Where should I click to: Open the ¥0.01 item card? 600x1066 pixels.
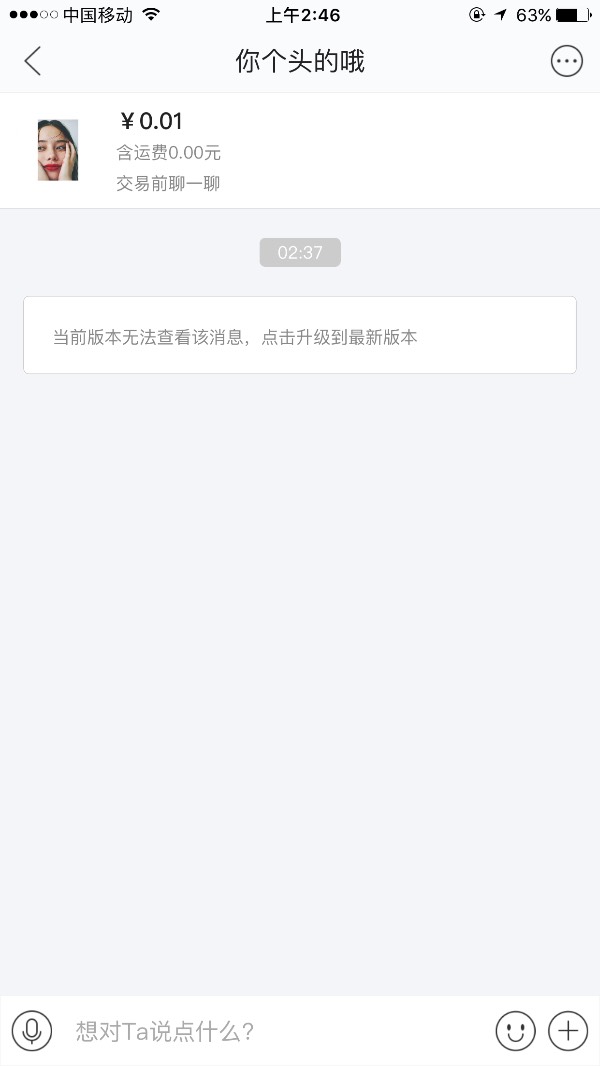300,151
